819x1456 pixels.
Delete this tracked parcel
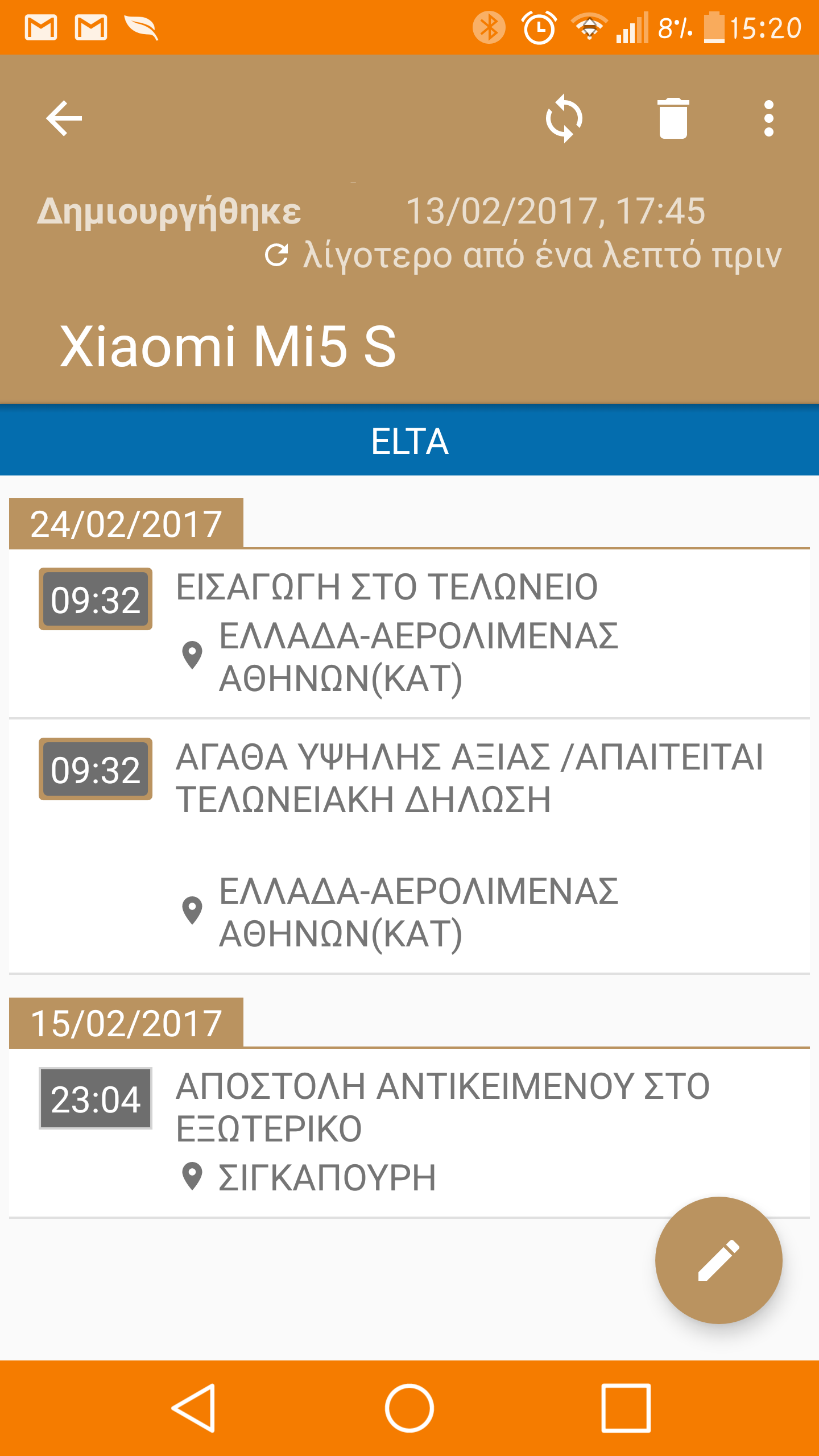click(x=673, y=118)
